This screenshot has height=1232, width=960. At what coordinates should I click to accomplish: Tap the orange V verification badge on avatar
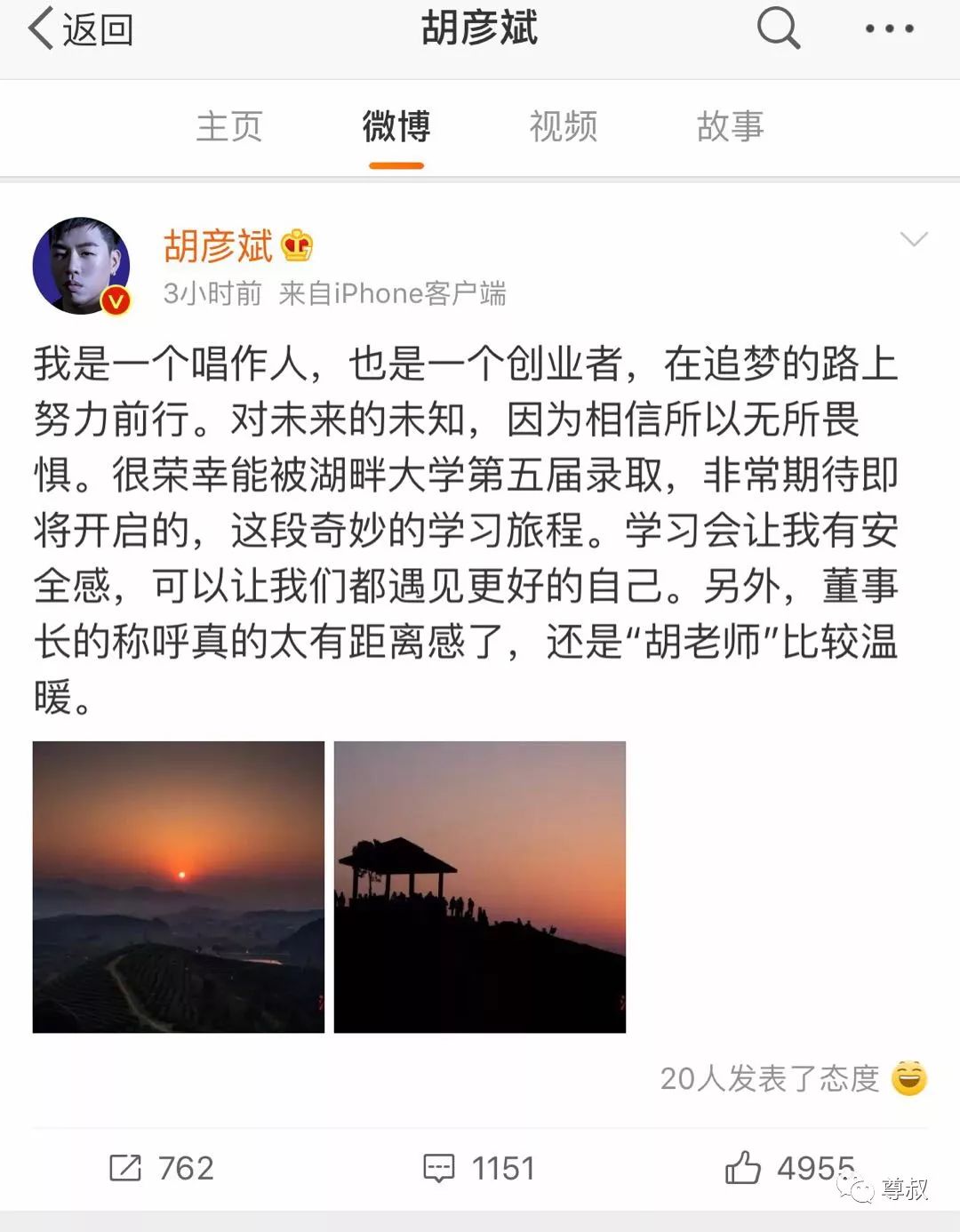(x=114, y=300)
